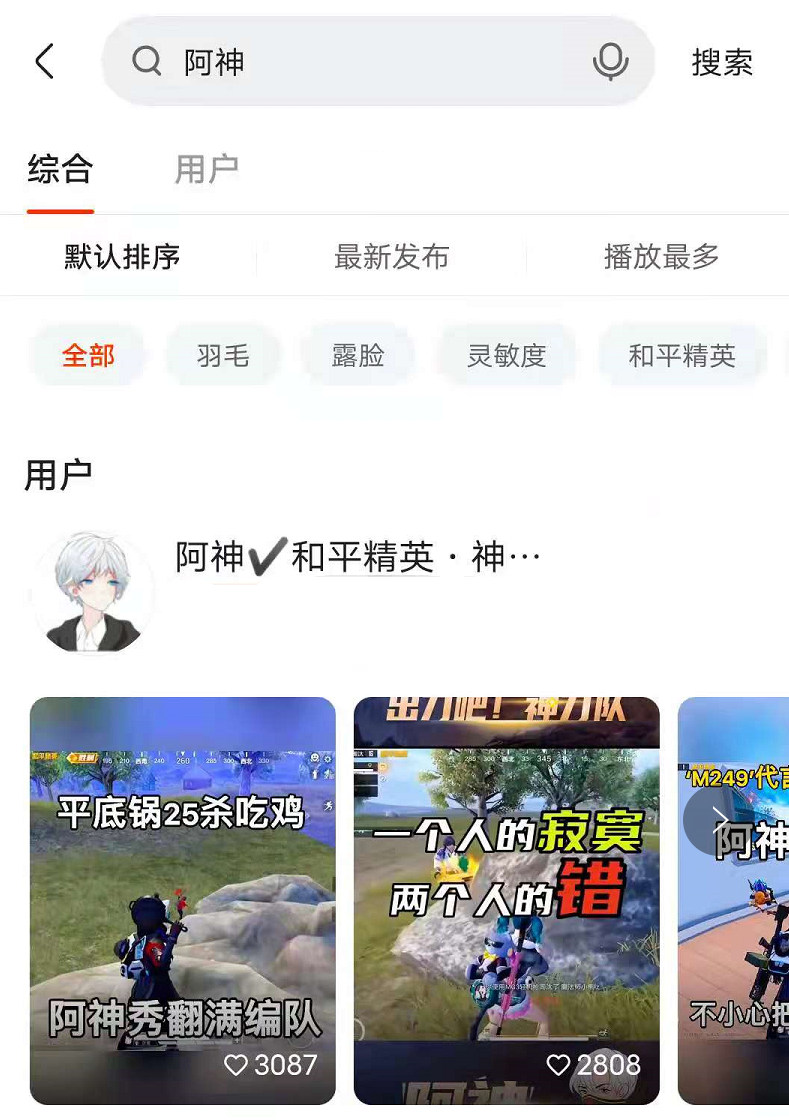789x1120 pixels.
Task: Switch to the 用户 tab
Action: [206, 169]
